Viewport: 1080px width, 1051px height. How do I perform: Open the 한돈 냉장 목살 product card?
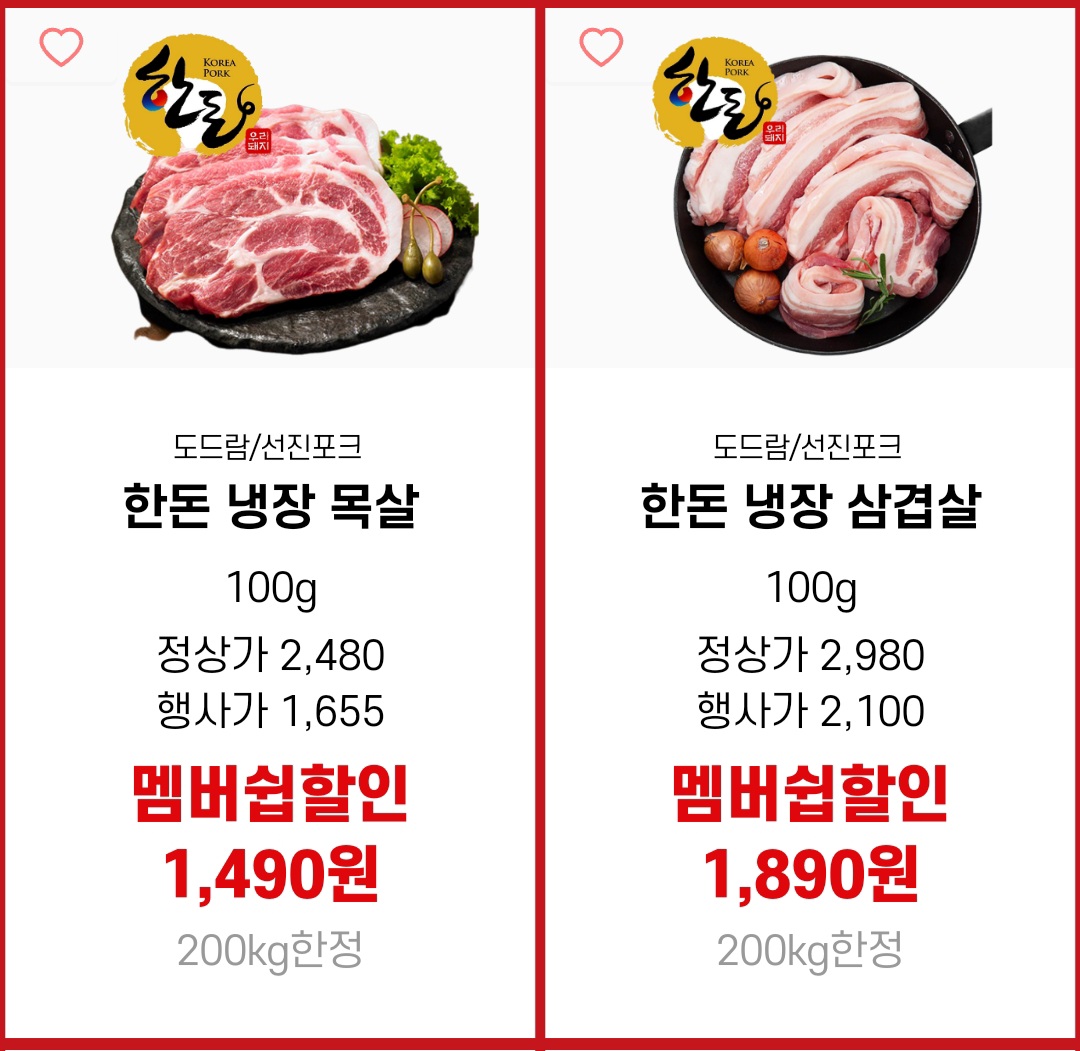pos(270,506)
